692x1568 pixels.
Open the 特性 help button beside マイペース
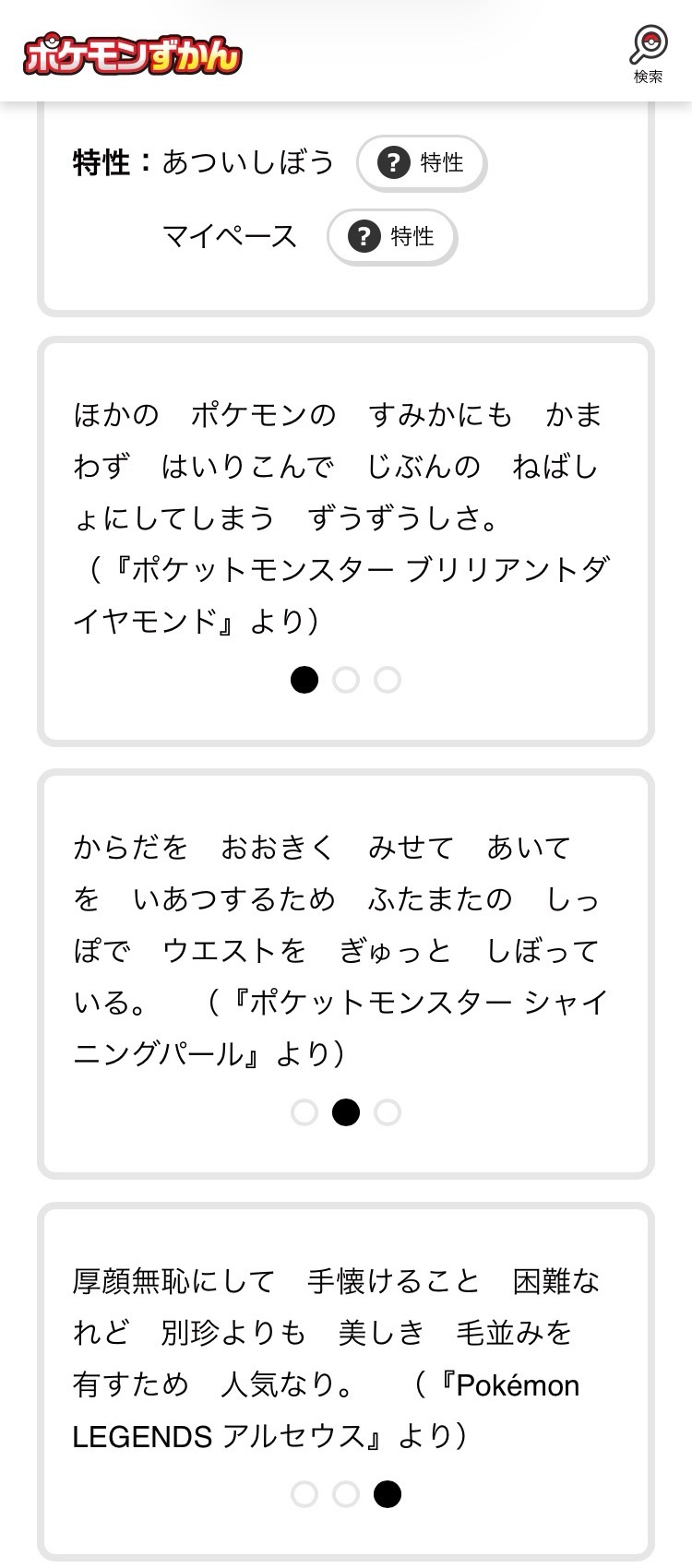392,237
